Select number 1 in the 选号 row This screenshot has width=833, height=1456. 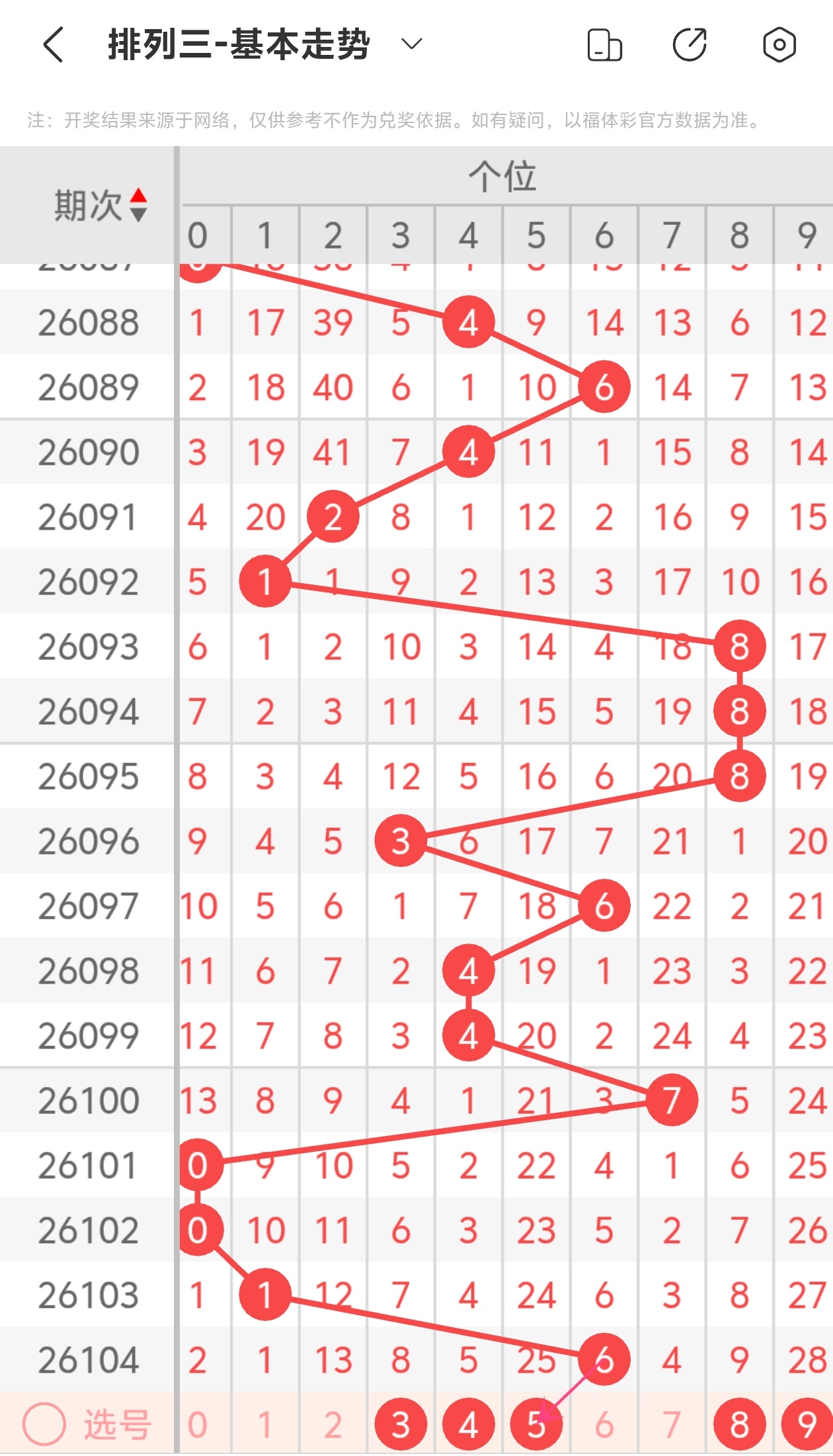(x=265, y=1424)
